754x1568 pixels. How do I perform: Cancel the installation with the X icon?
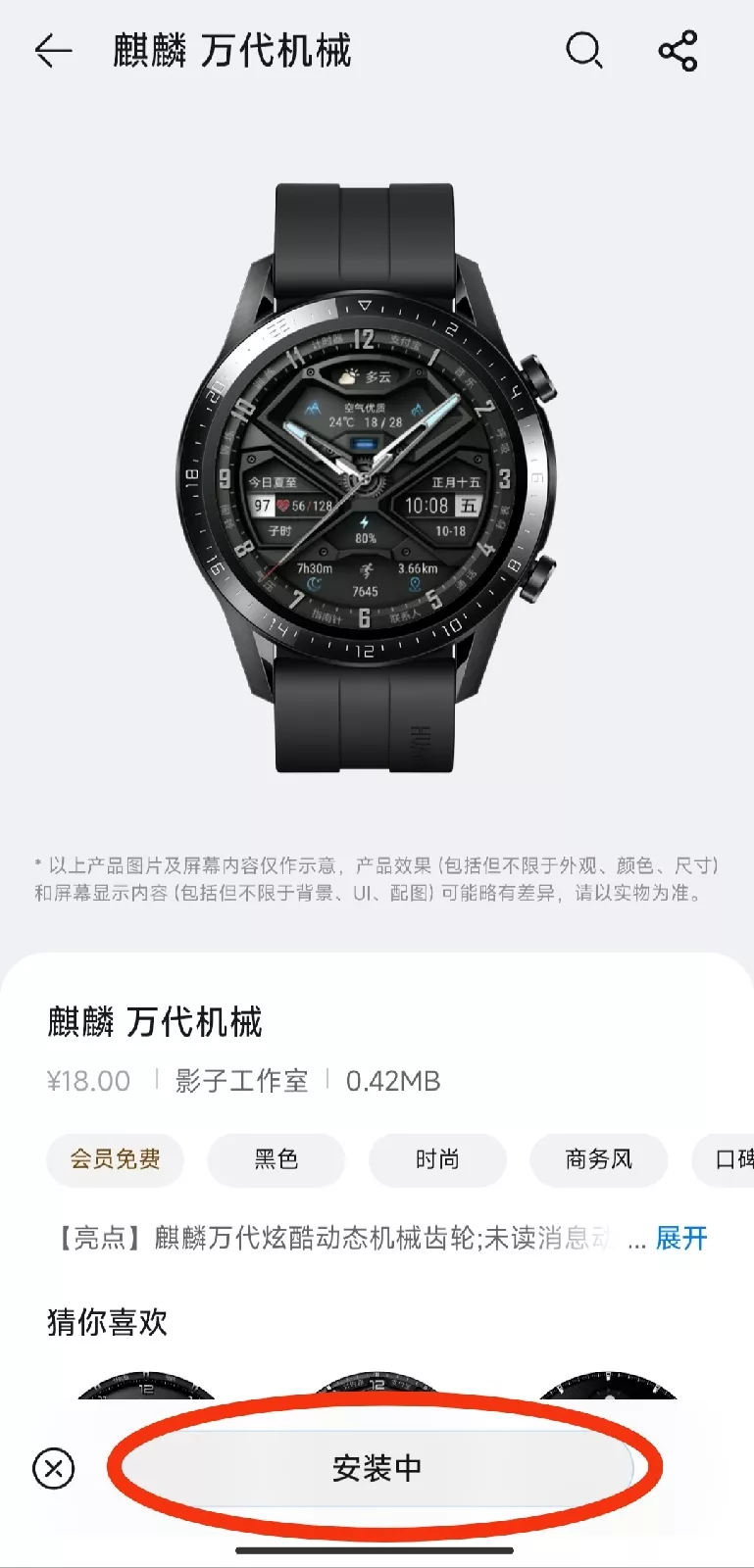tap(54, 1468)
